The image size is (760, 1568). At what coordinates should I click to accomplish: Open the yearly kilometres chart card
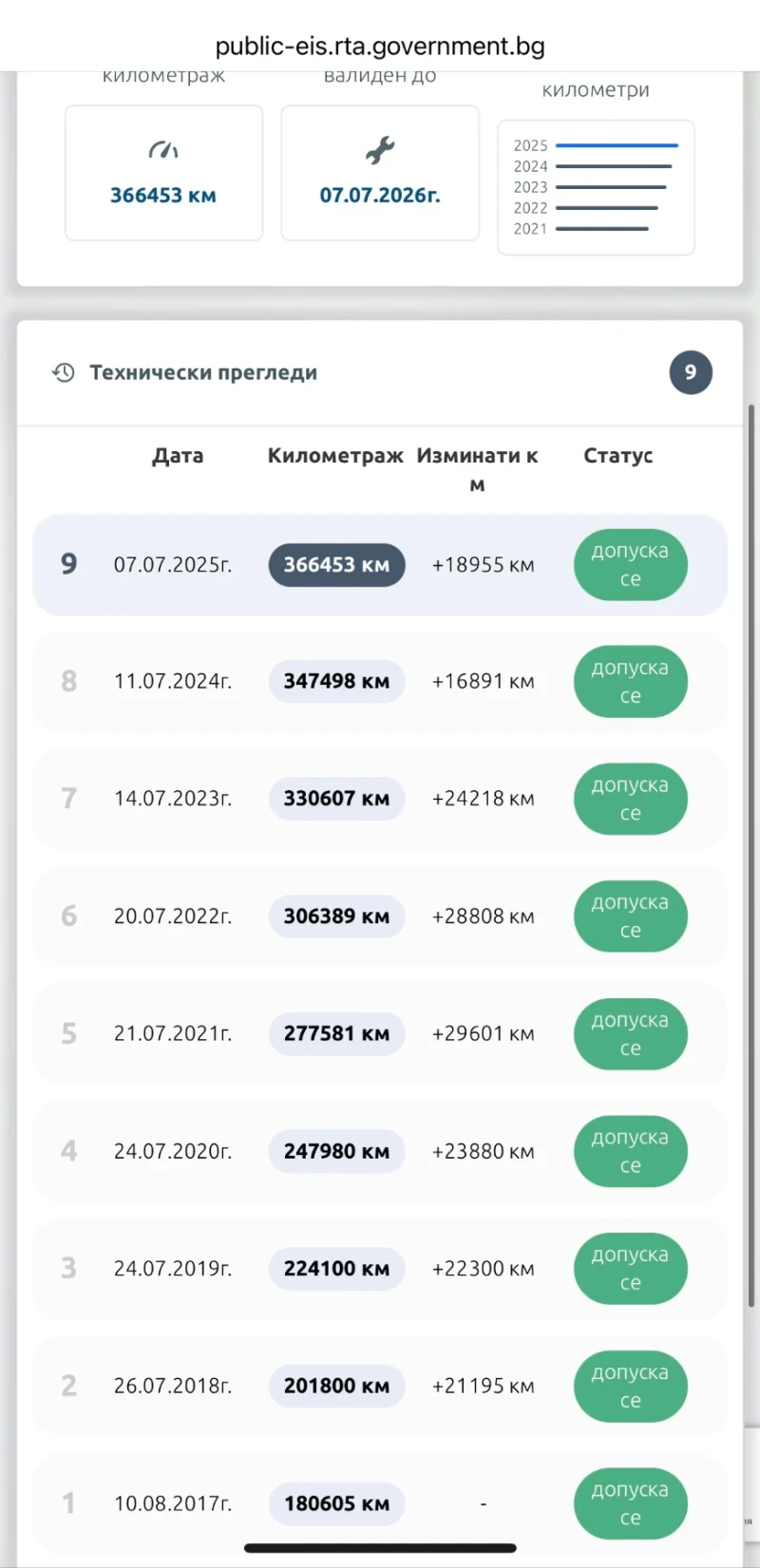[596, 187]
